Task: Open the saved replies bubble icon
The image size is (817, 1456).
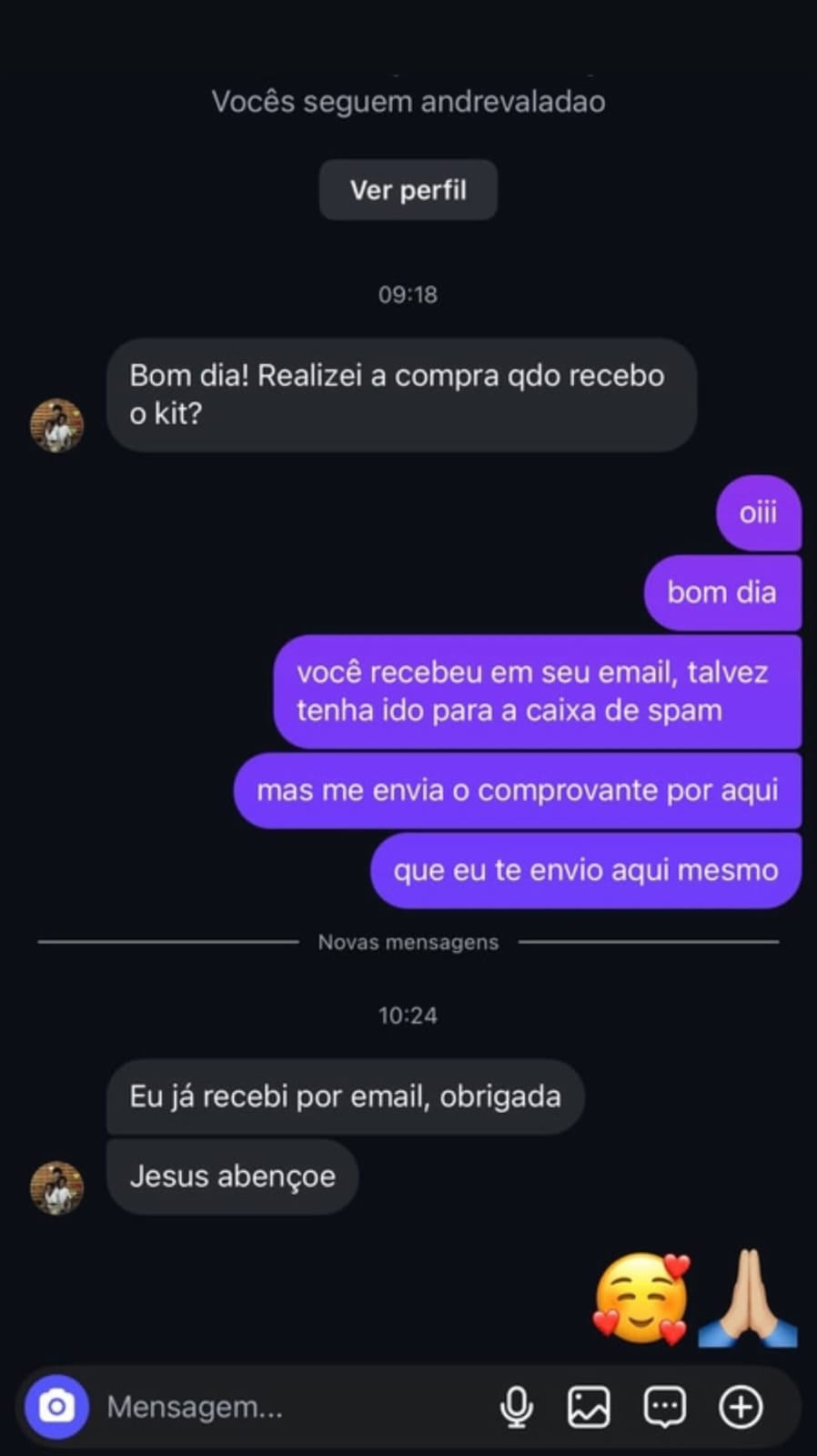Action: [665, 1407]
